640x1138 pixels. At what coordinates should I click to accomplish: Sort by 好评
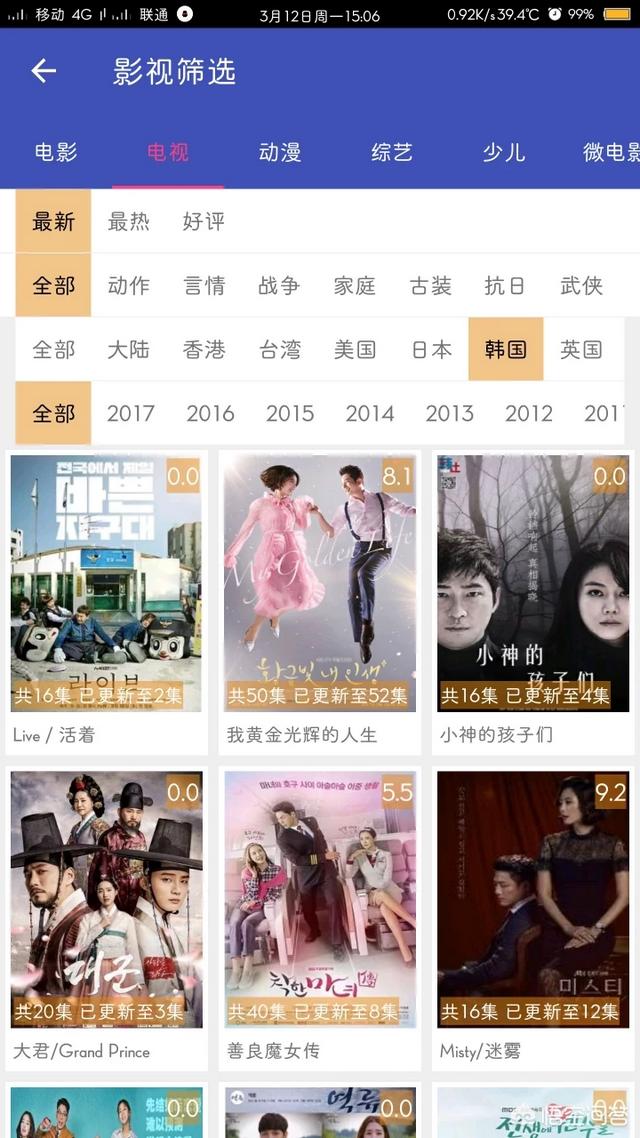click(x=204, y=221)
